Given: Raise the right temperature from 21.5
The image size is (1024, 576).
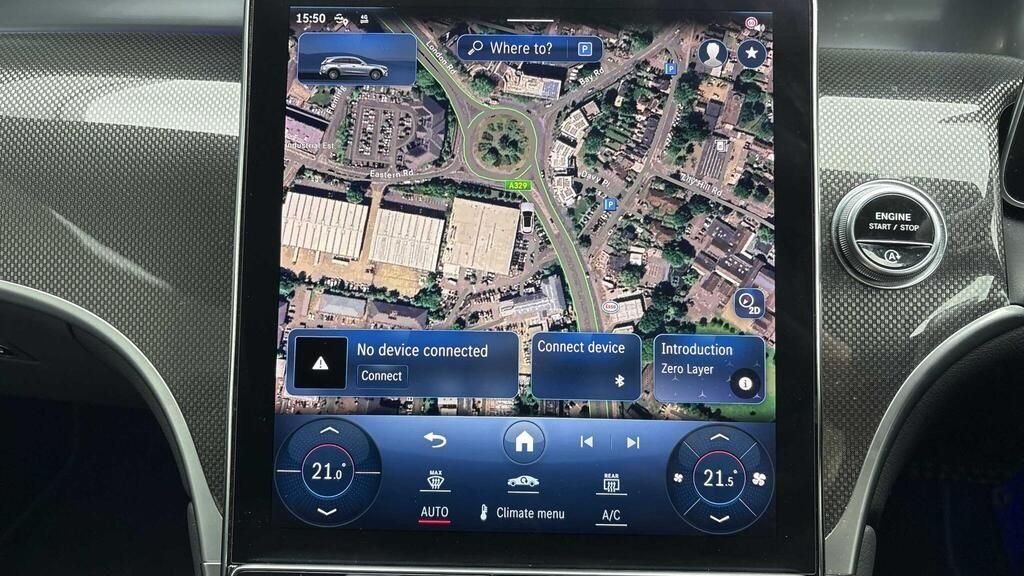Looking at the screenshot, I should click(719, 437).
